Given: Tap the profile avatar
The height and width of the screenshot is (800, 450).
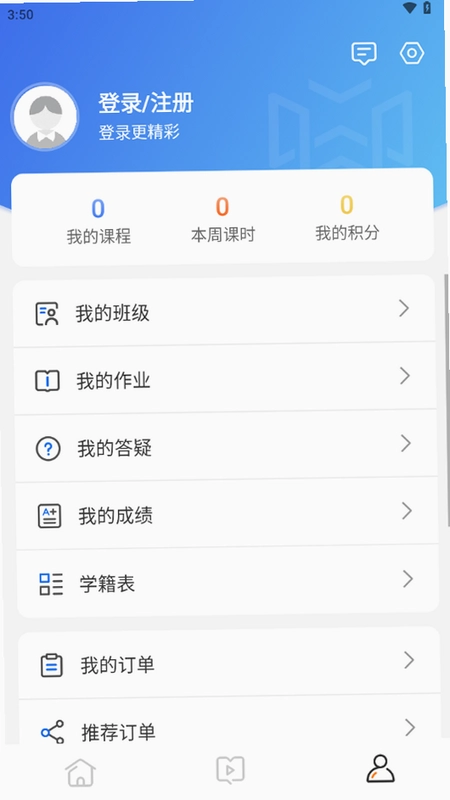Looking at the screenshot, I should coord(45,117).
